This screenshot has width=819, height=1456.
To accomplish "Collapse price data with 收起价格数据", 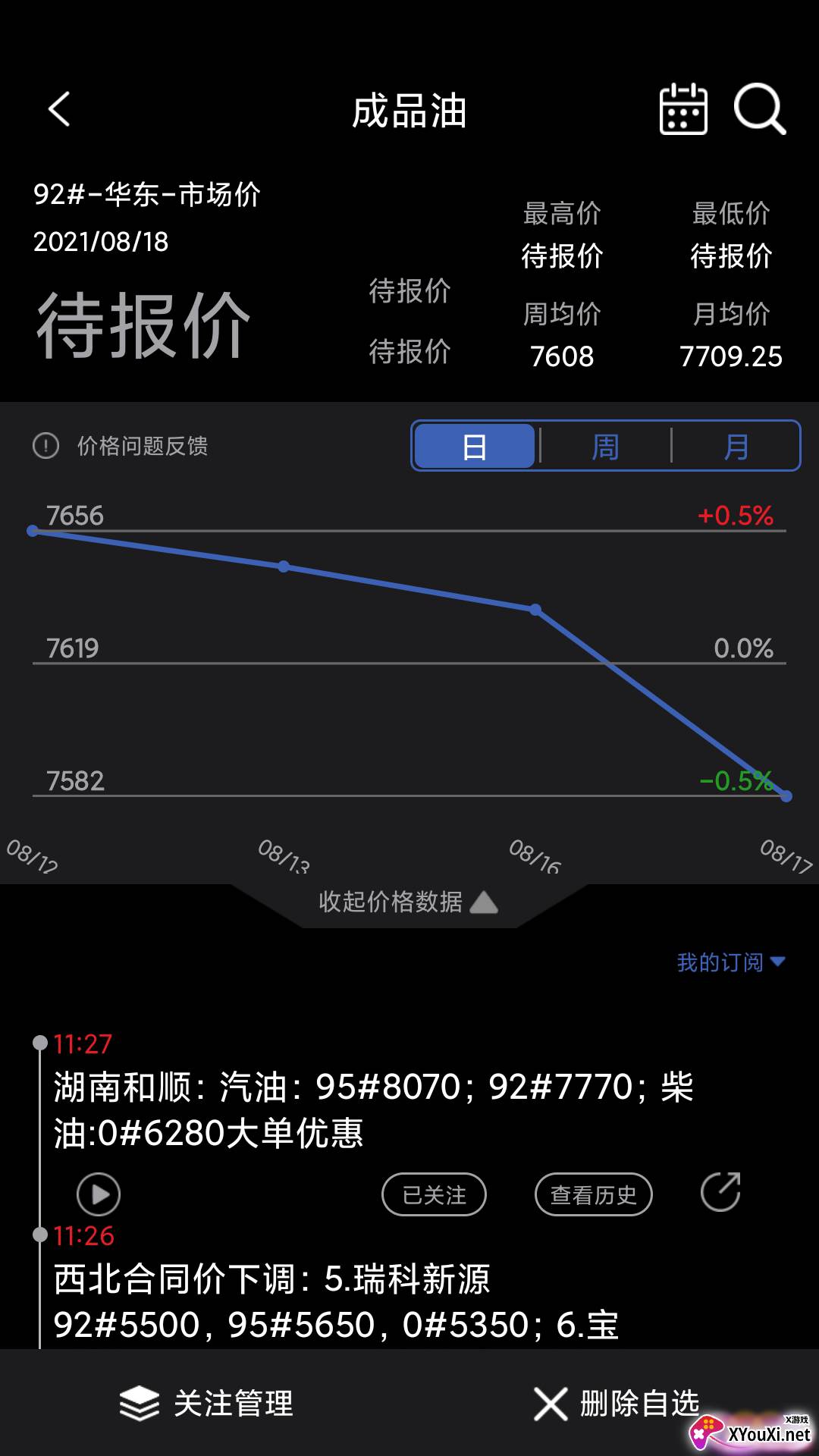I will pos(408,902).
